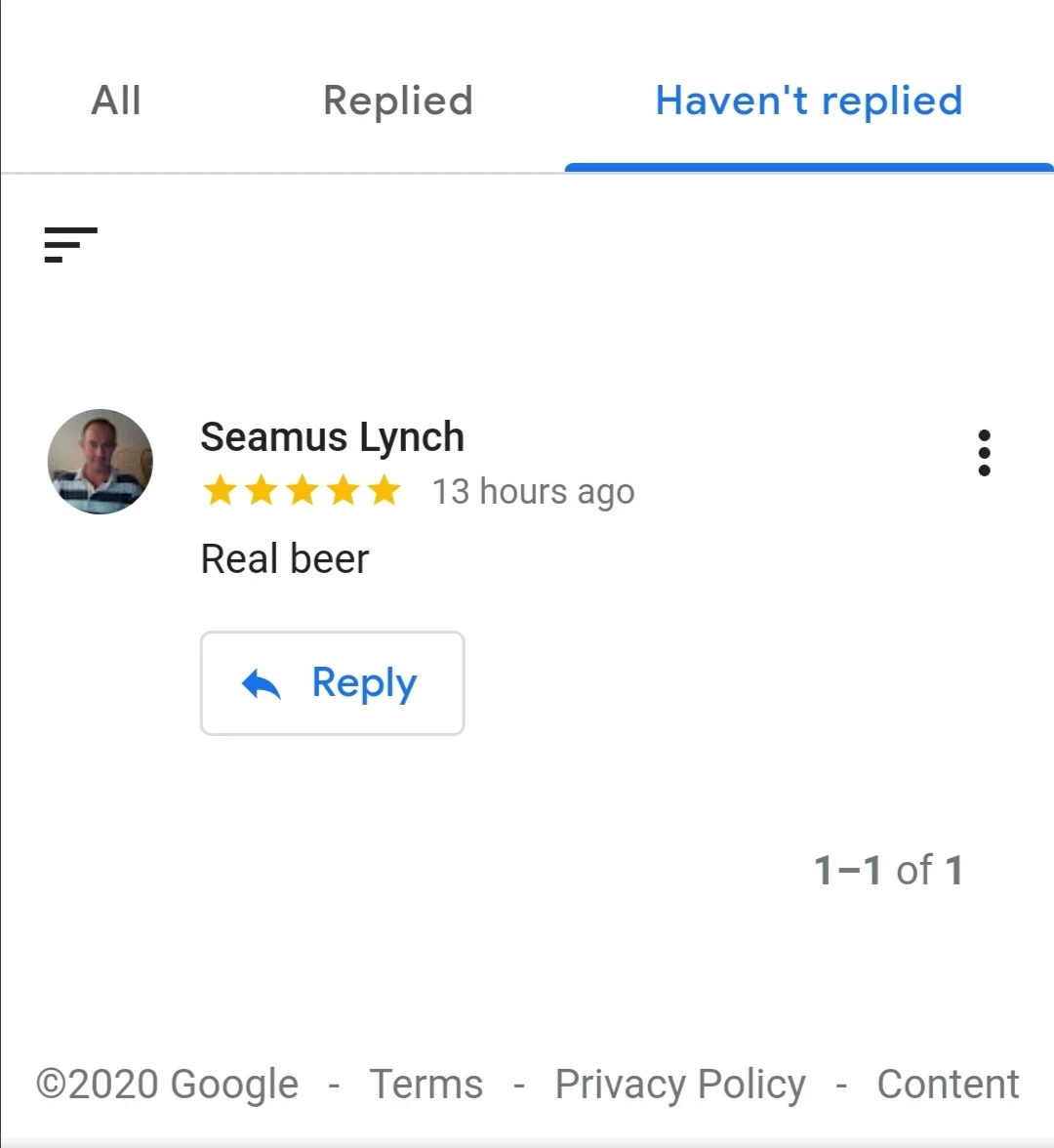Open the Content link in footer
Image resolution: width=1054 pixels, height=1148 pixels.
pyautogui.click(x=948, y=1085)
